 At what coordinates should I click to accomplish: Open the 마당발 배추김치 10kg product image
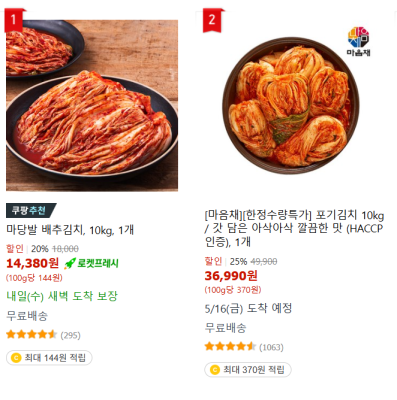pos(92,105)
